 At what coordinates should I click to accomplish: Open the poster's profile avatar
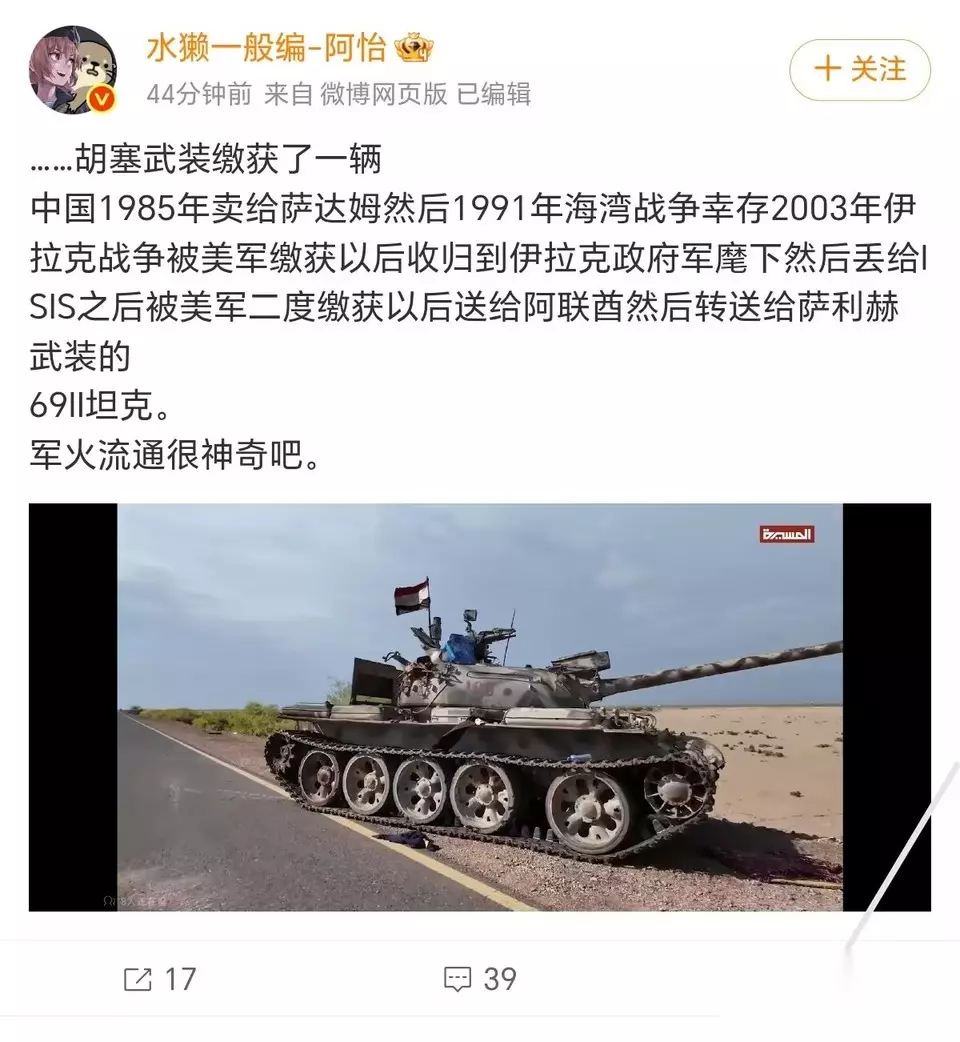click(73, 70)
